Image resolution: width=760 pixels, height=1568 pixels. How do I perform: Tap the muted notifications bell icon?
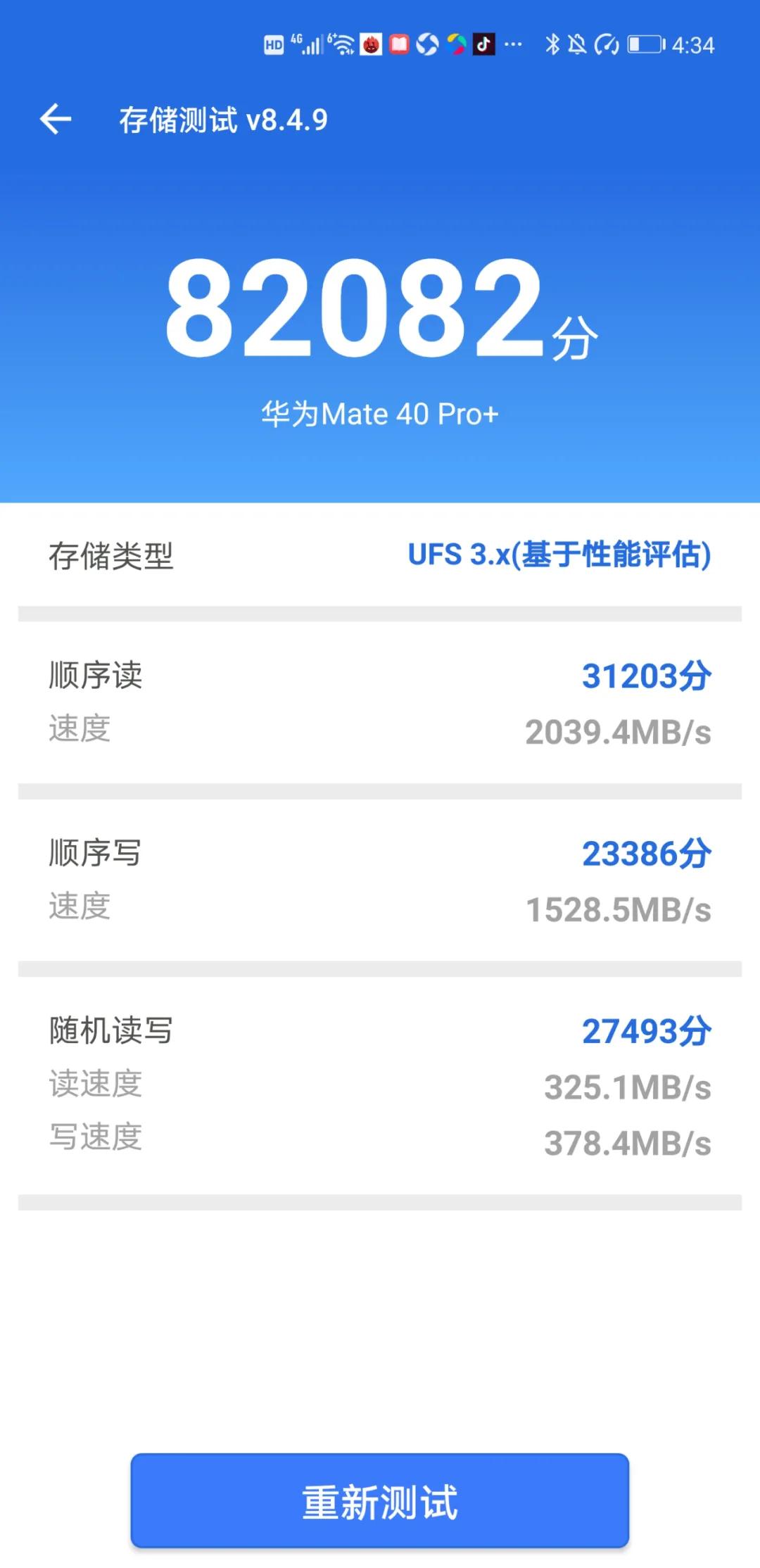[578, 44]
